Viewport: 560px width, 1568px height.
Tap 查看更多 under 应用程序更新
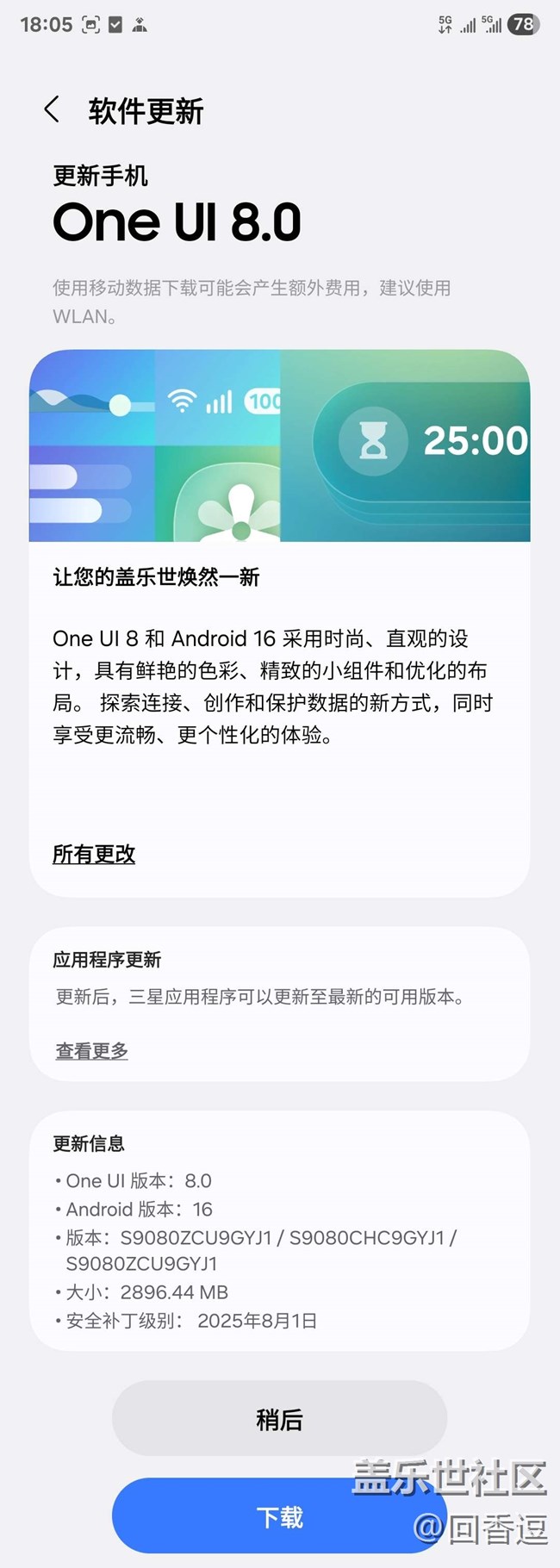tap(92, 1051)
